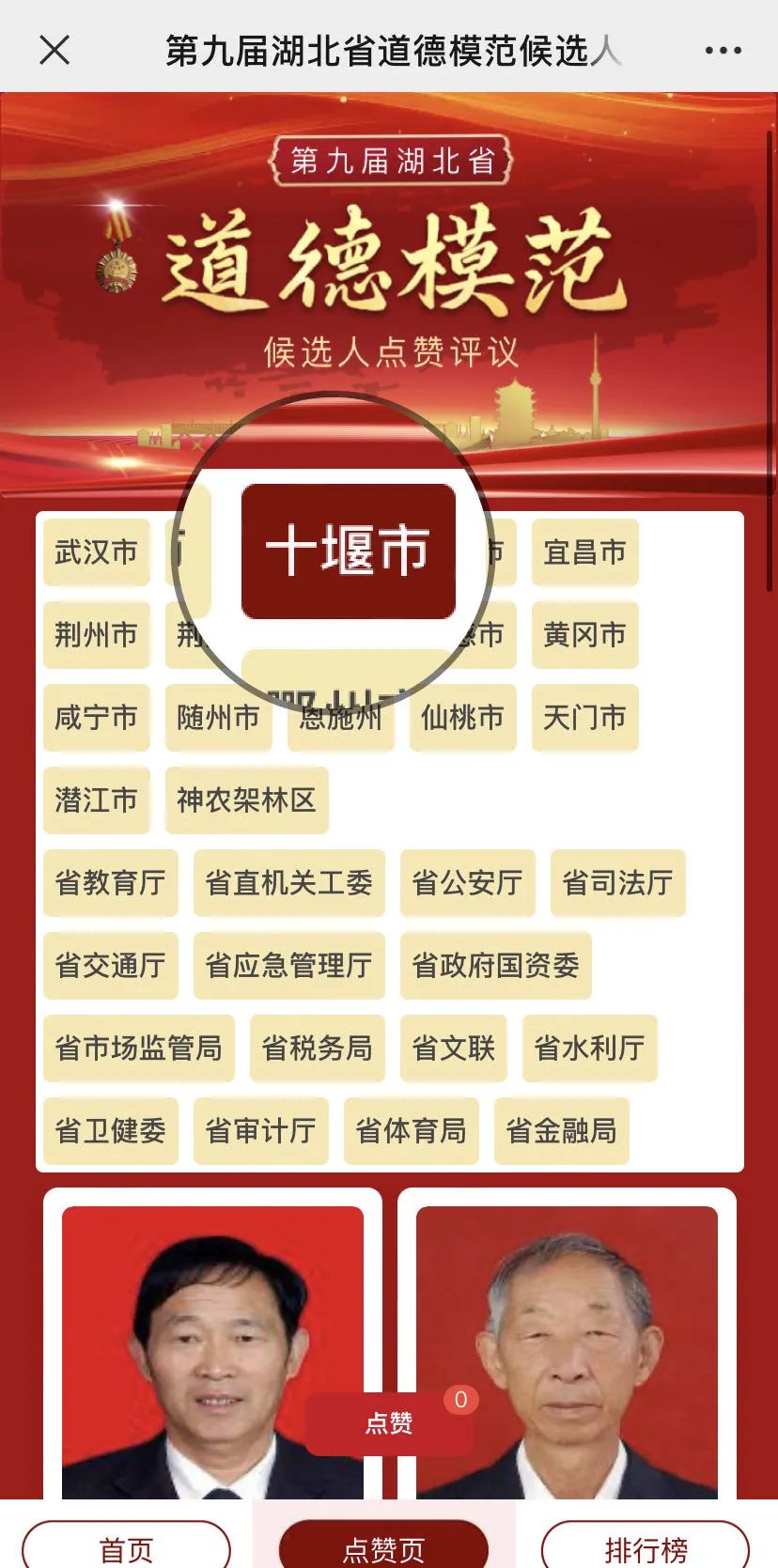Show candidates from 省卫健委
The image size is (778, 1568).
(110, 1131)
